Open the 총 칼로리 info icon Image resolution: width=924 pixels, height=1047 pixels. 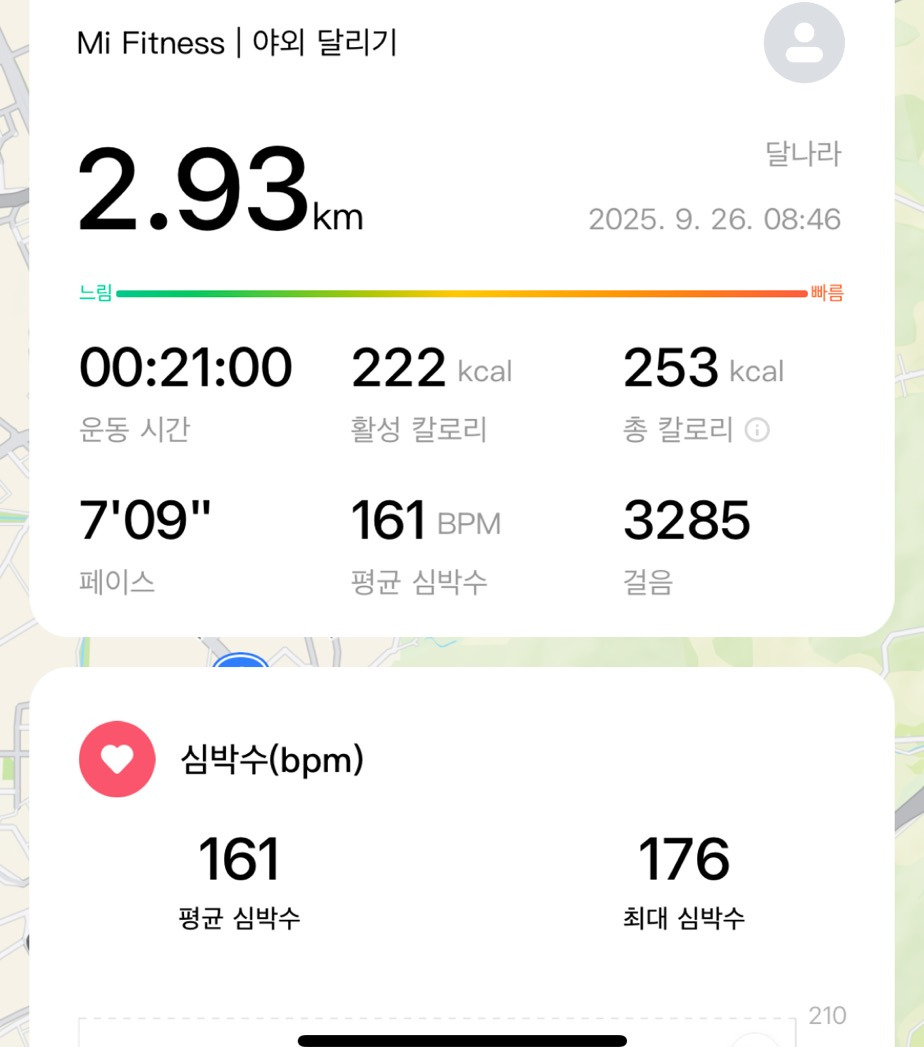pos(757,431)
